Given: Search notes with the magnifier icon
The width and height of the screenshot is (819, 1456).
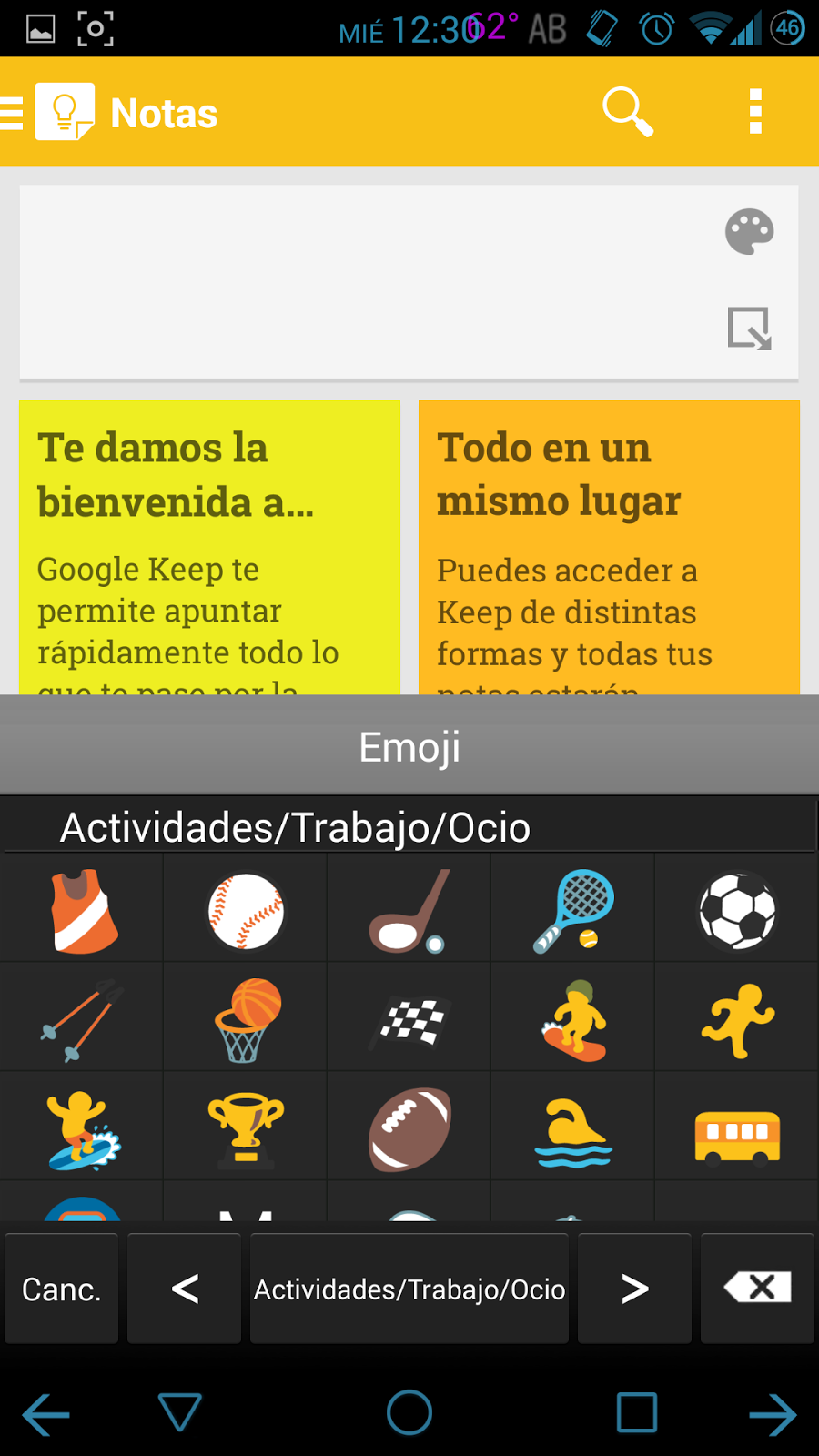Looking at the screenshot, I should click(627, 112).
